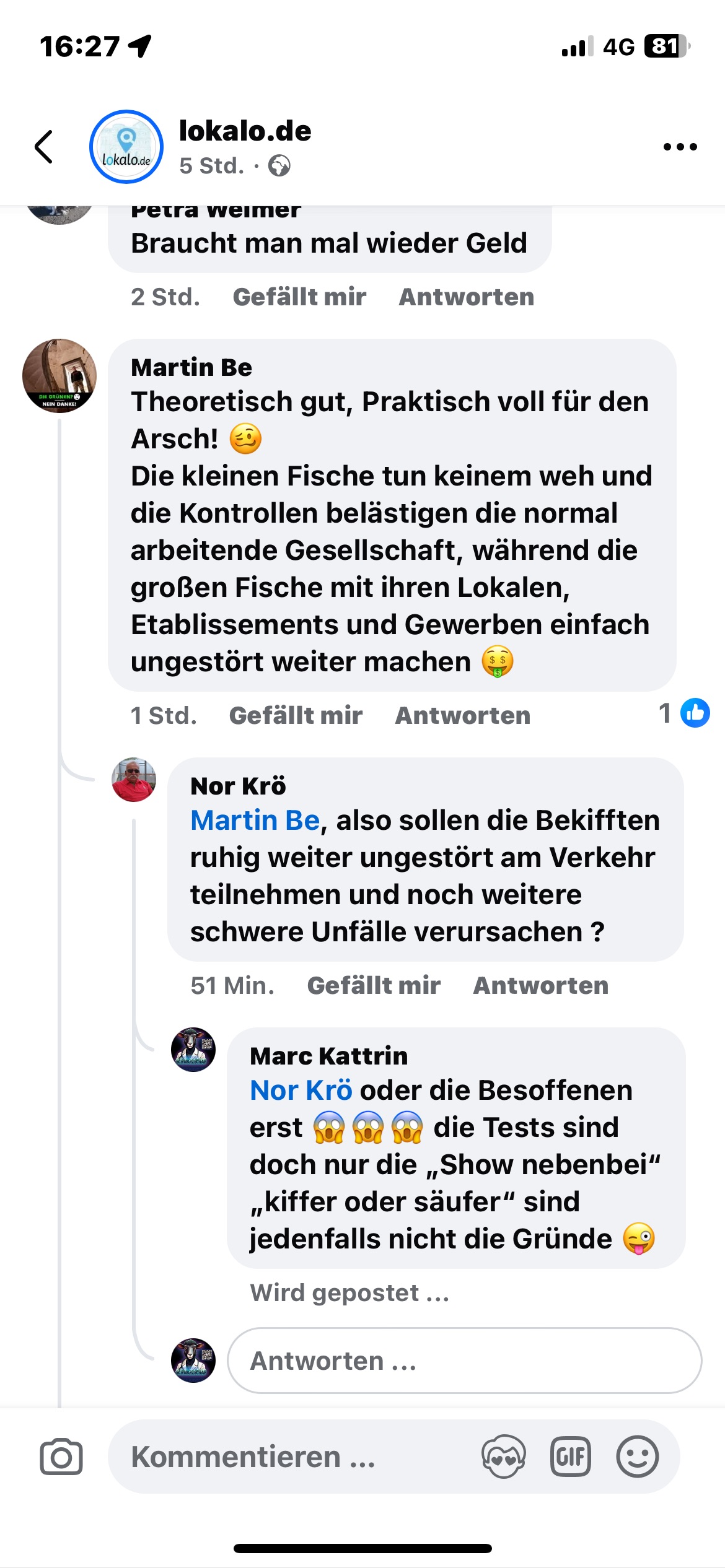Reply to Petra Weimer's comment
The height and width of the screenshot is (1568, 725).
pyautogui.click(x=466, y=297)
